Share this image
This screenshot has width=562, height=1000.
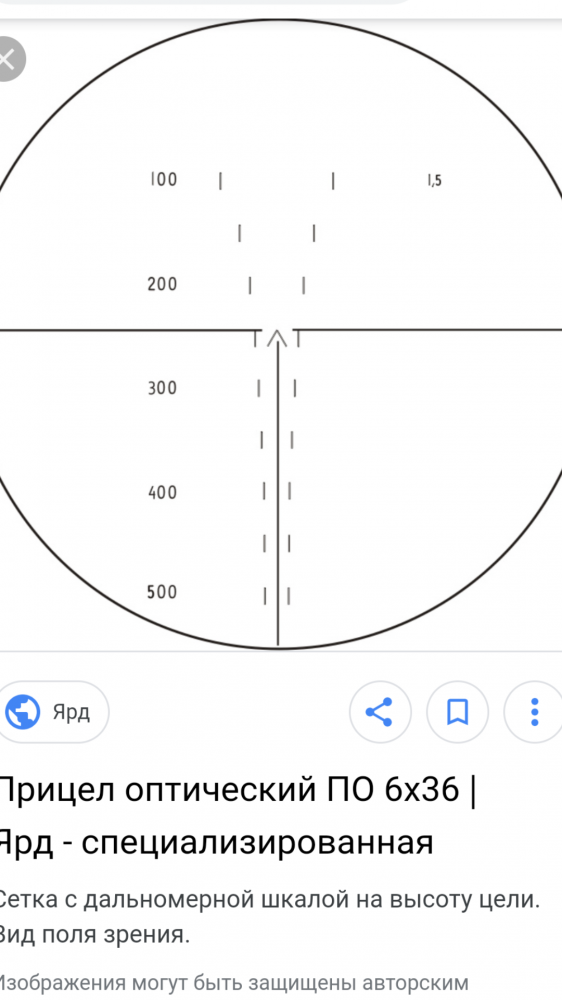pyautogui.click(x=380, y=712)
